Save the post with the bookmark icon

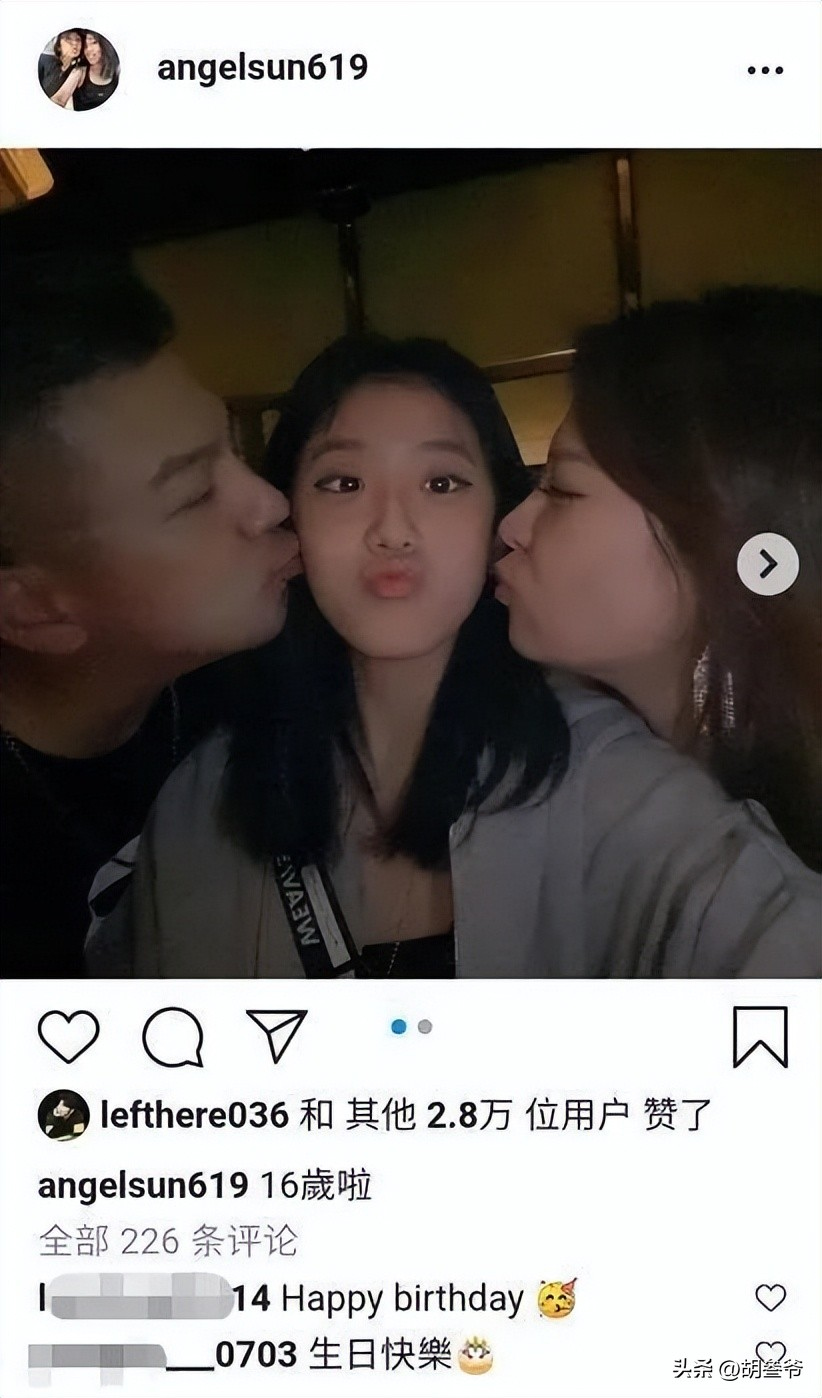point(760,1036)
